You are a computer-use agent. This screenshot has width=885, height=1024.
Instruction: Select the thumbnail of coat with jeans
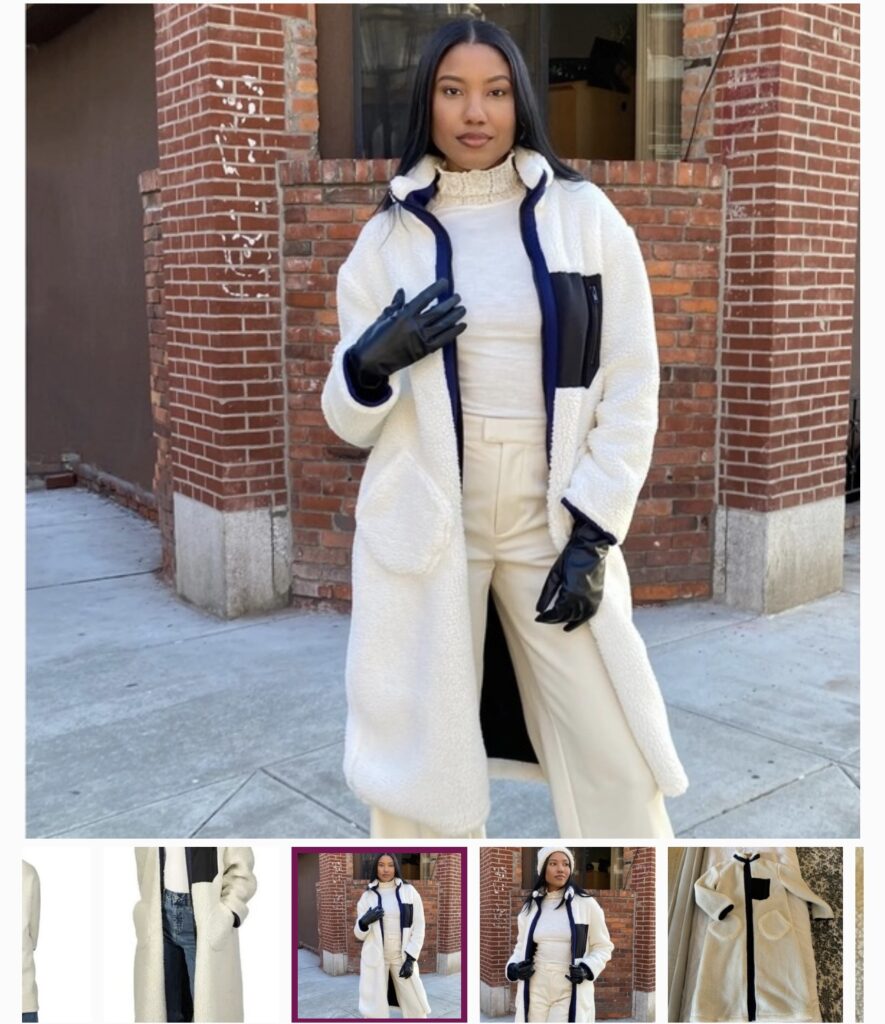tap(193, 934)
